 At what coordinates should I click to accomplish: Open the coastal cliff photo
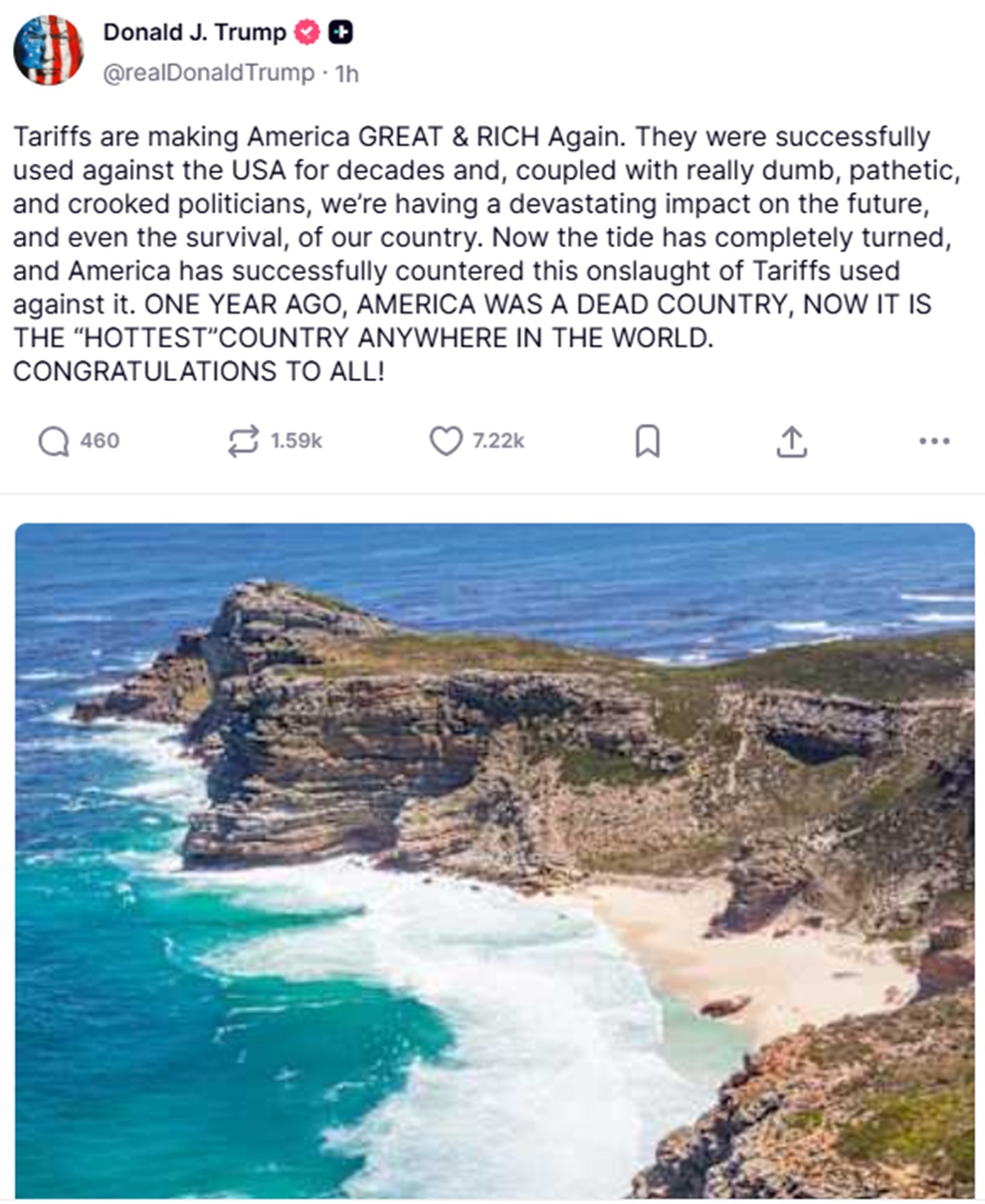click(494, 861)
